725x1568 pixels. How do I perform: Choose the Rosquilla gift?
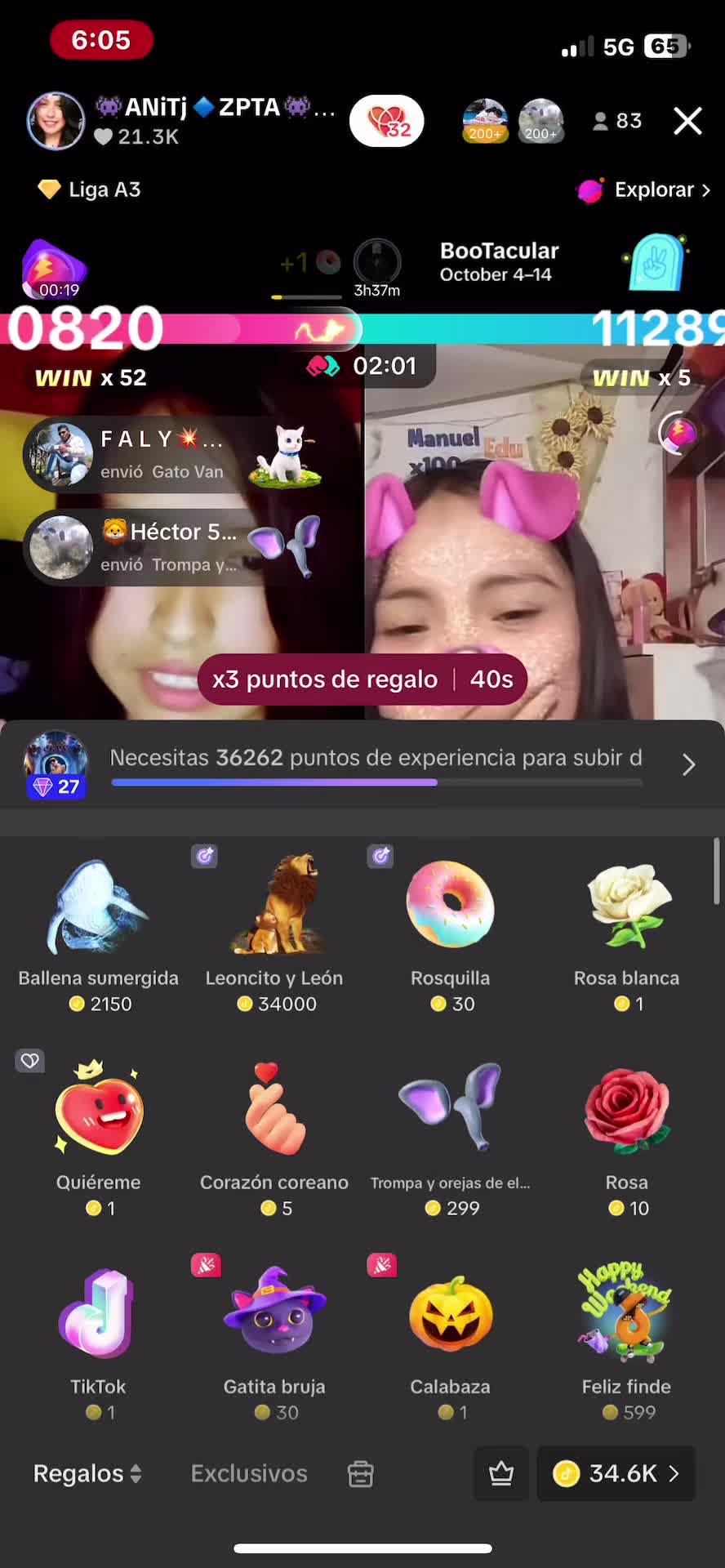pos(451,931)
